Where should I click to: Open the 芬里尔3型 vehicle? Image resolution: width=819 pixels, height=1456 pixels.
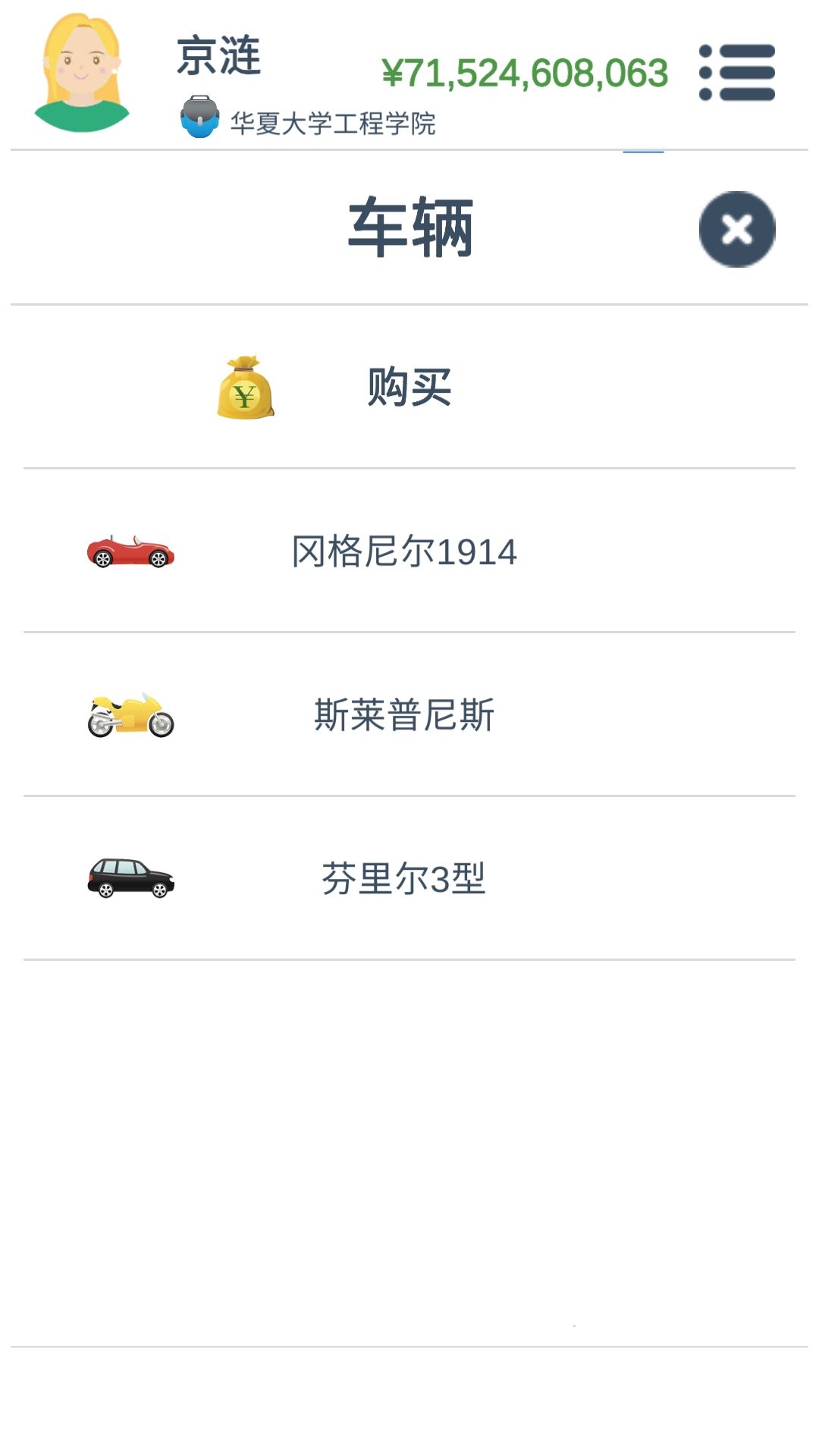pyautogui.click(x=409, y=879)
